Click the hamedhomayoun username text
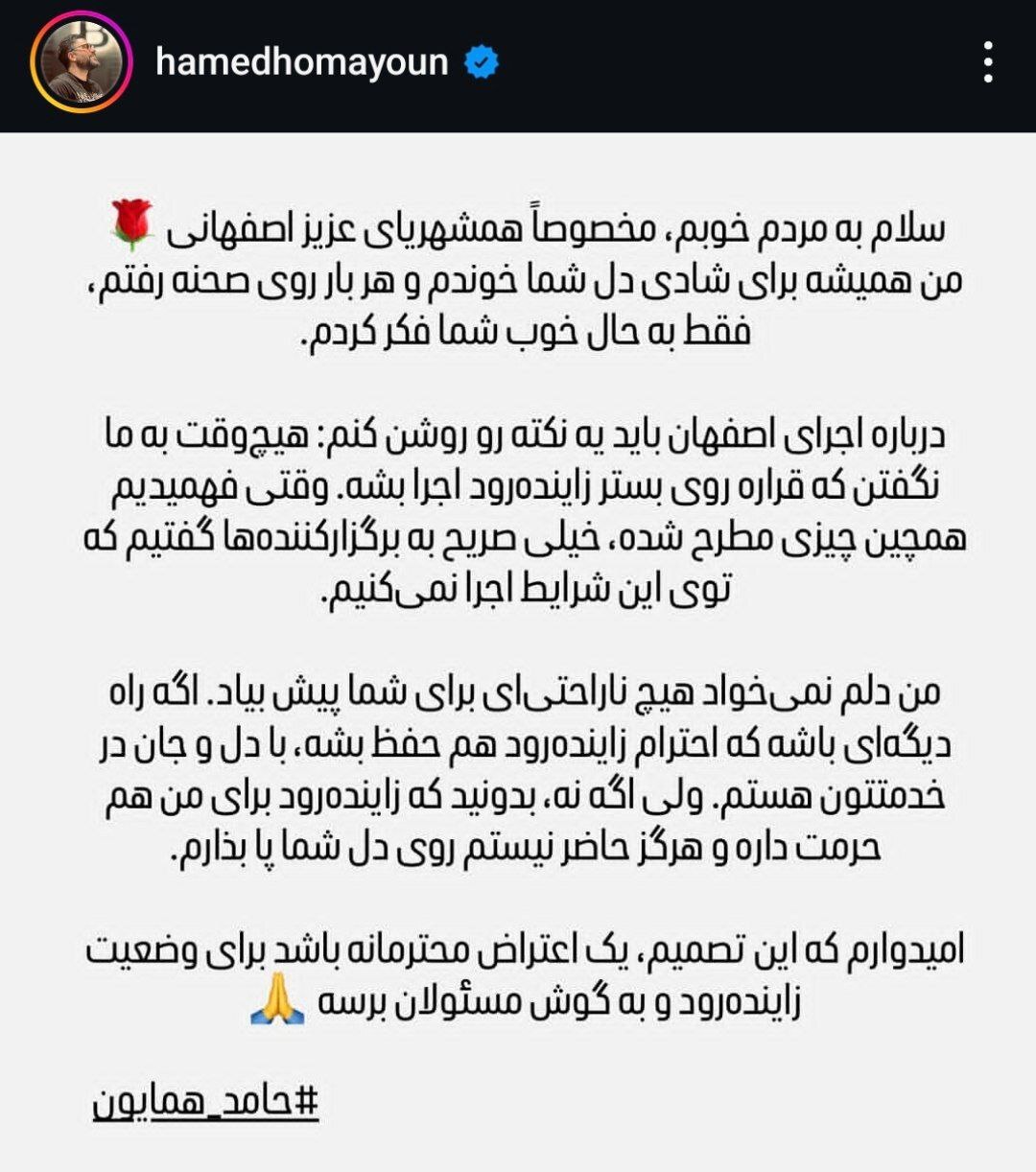This screenshot has width=1036, height=1172. click(300, 60)
